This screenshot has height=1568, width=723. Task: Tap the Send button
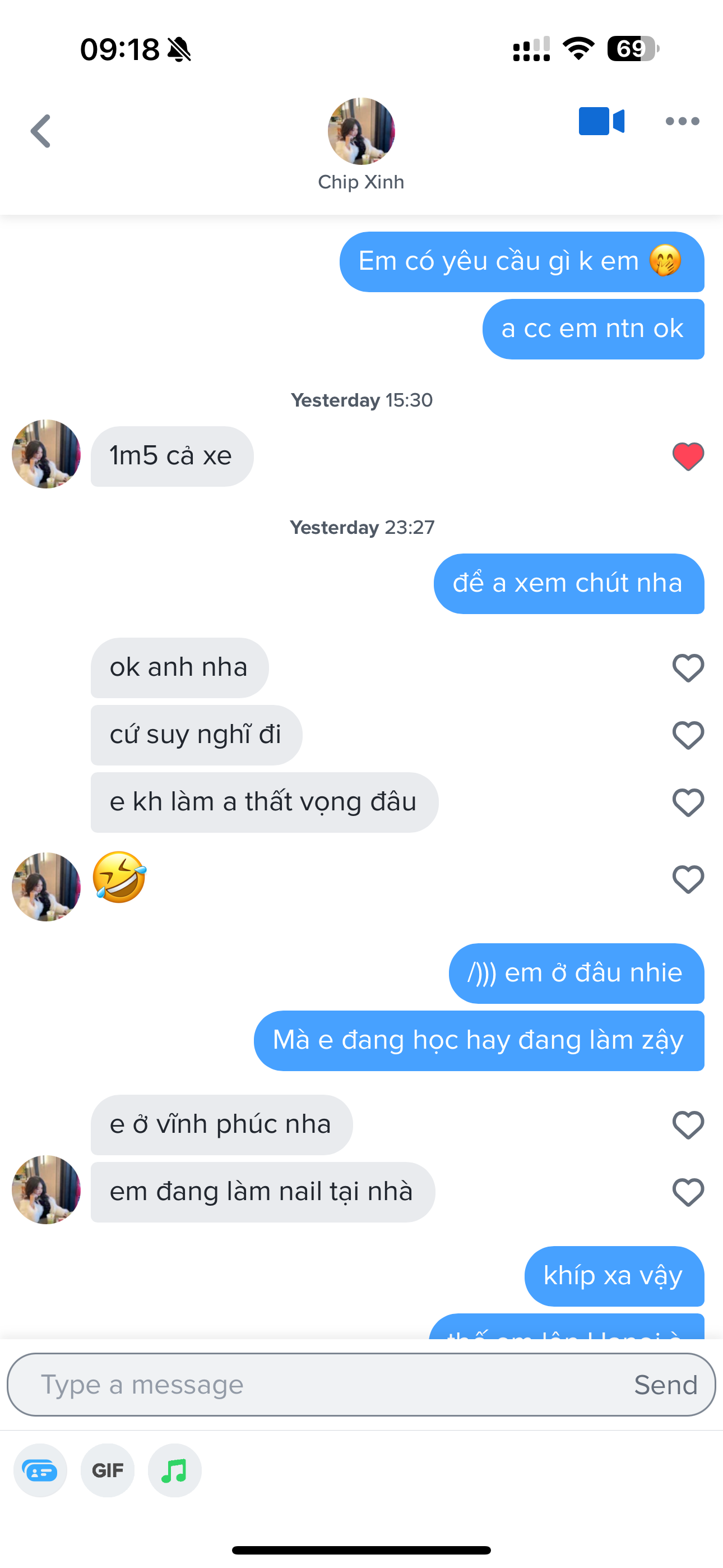(665, 1385)
